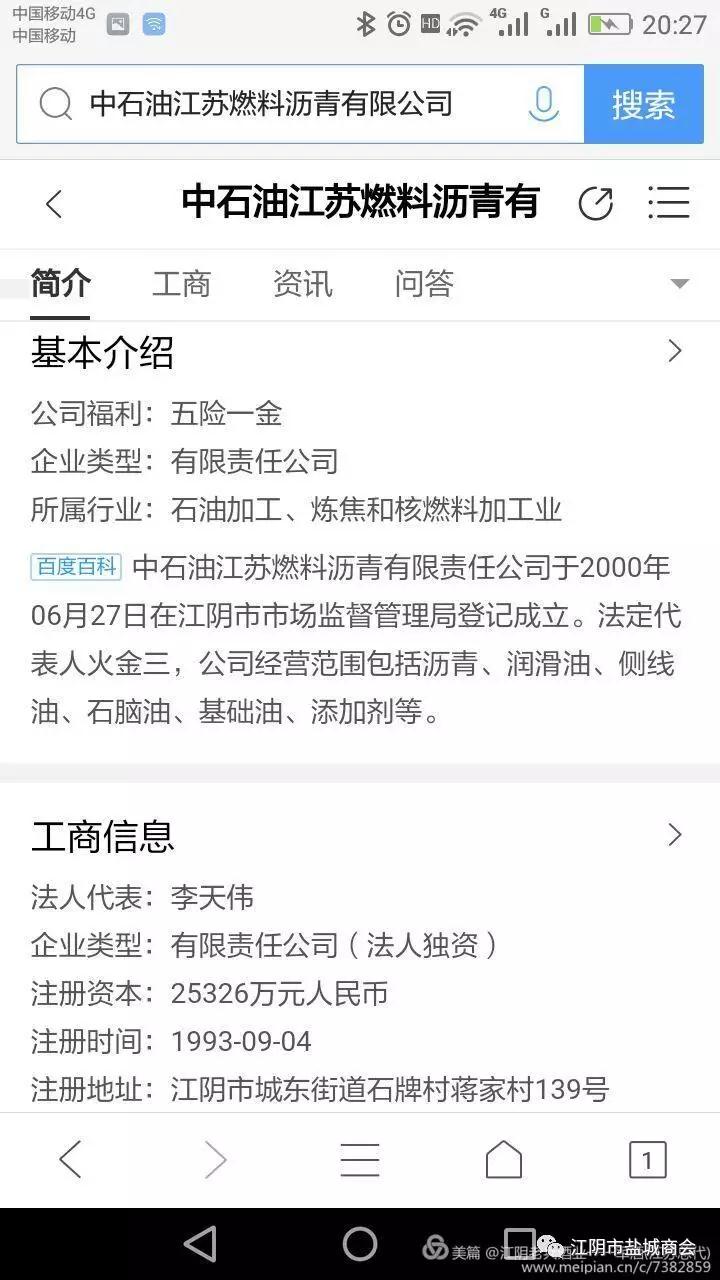Open the 百度百科 source tag
This screenshot has width=720, height=1280.
pyautogui.click(x=77, y=567)
